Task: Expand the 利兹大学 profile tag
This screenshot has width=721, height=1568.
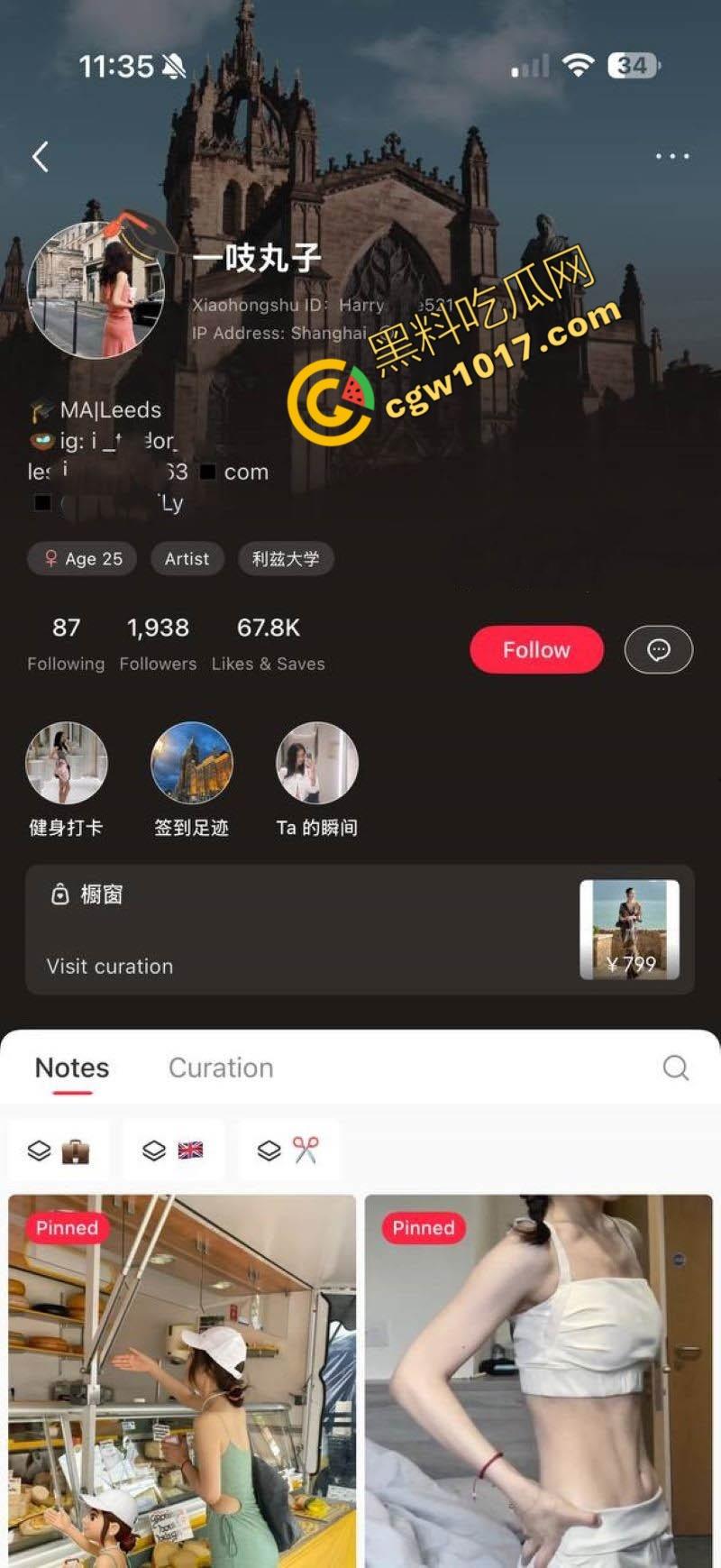Action: tap(286, 559)
